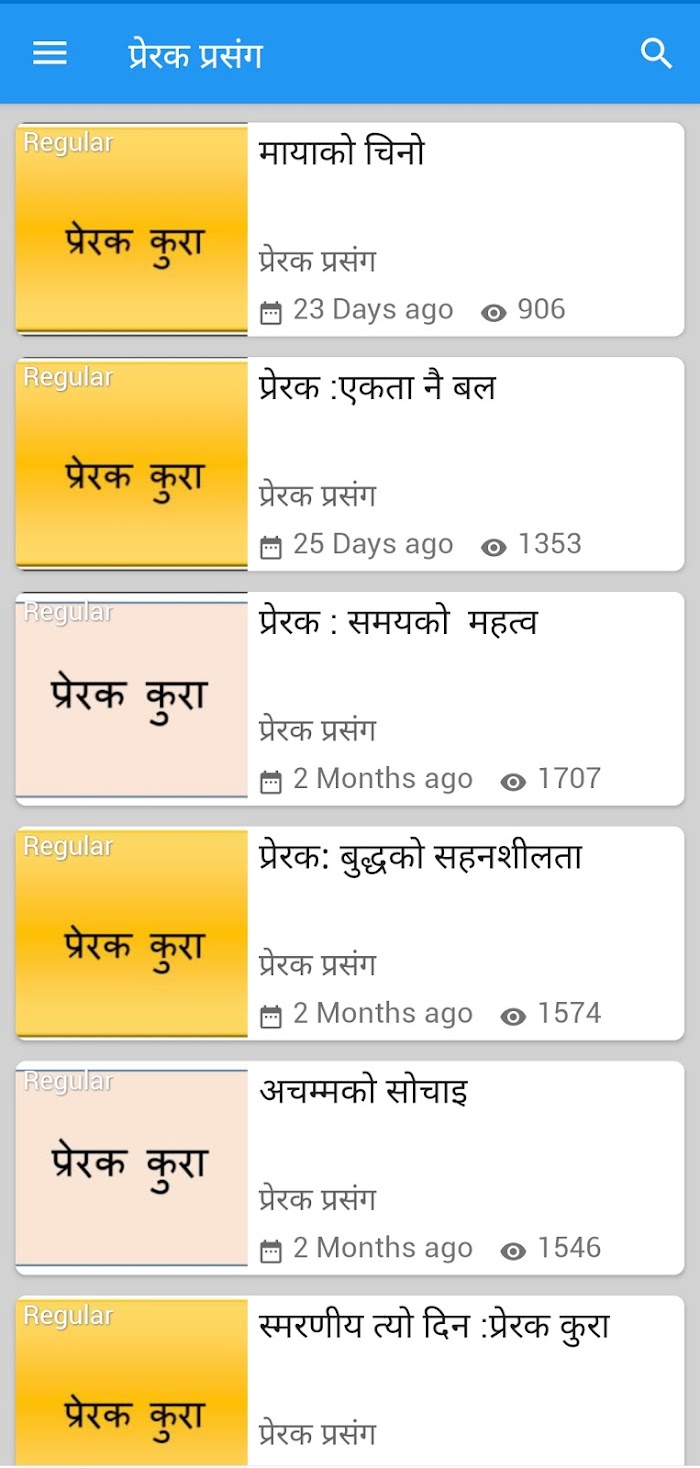
Task: Open the अचम्मको सोचाइ story
Action: tap(350, 1168)
